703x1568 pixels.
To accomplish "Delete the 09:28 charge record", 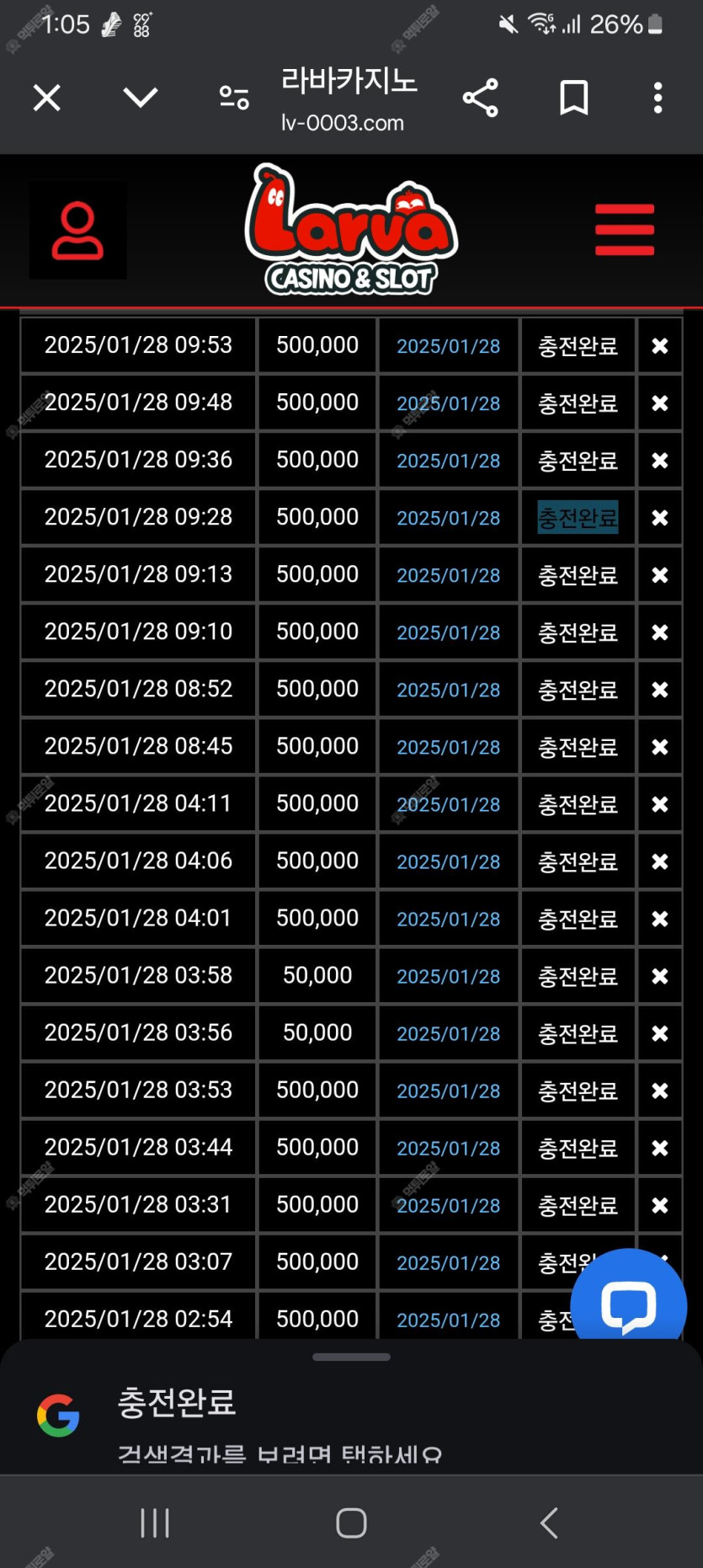I will [x=660, y=518].
